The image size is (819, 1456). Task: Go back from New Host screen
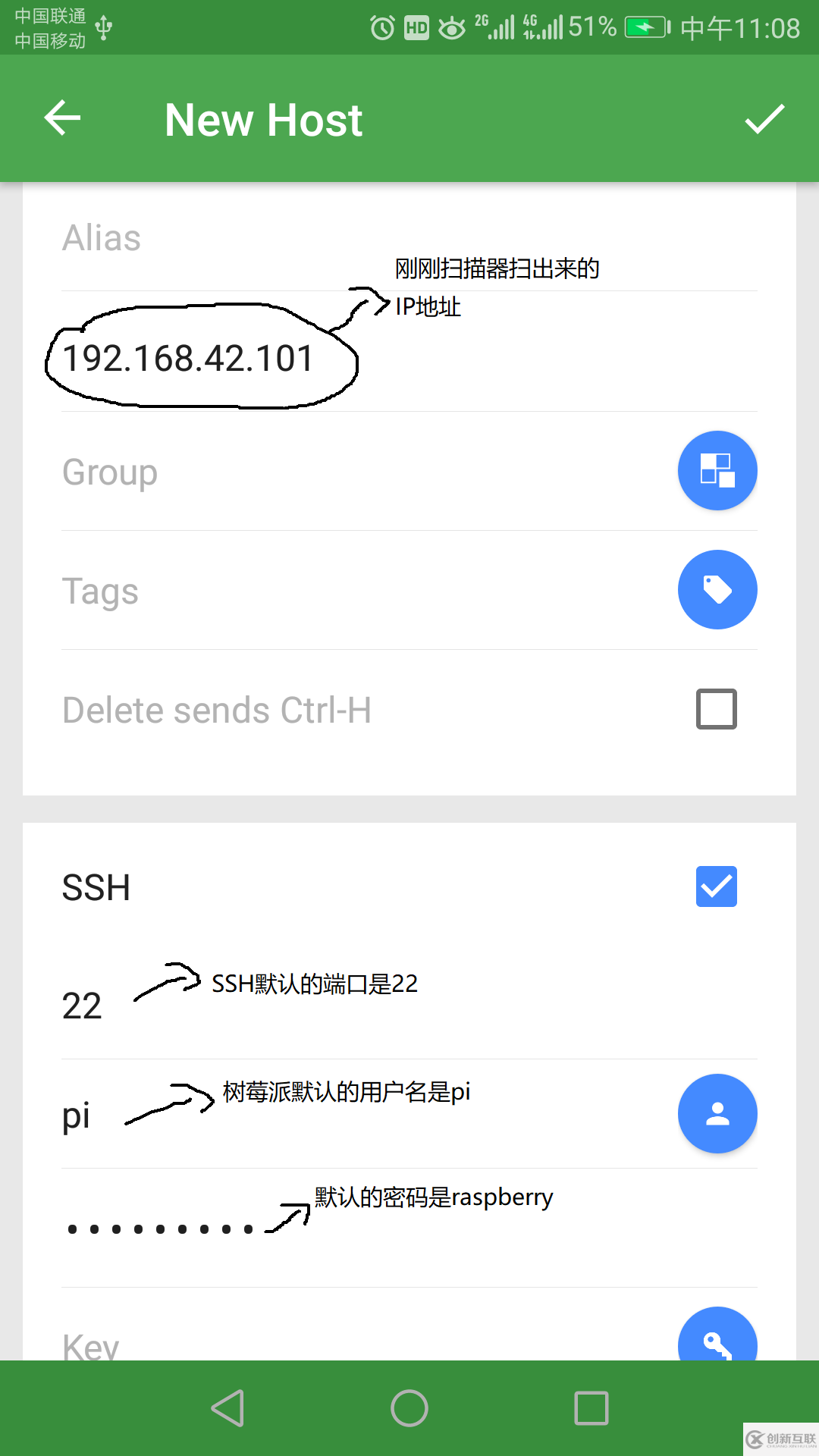click(x=62, y=118)
